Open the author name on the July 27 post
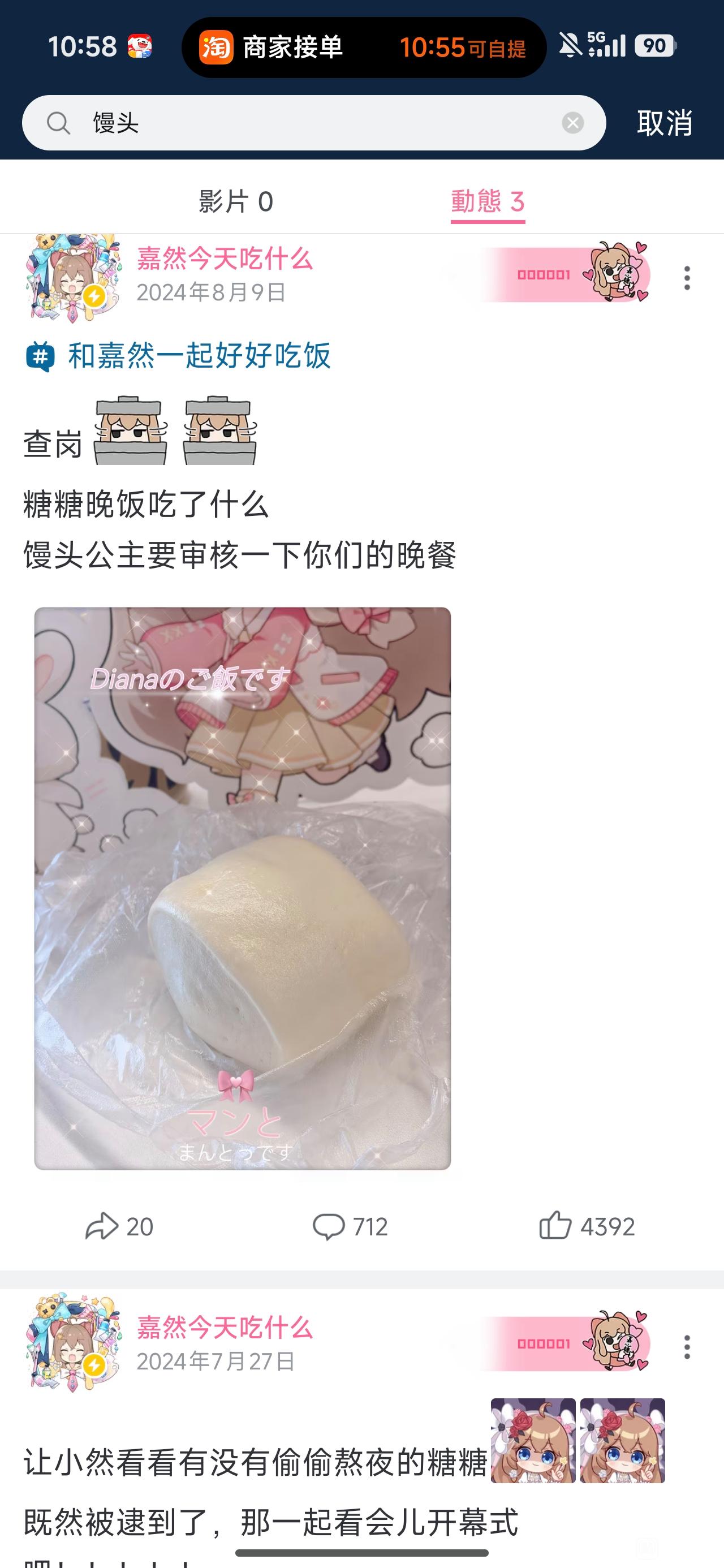 [x=225, y=1328]
